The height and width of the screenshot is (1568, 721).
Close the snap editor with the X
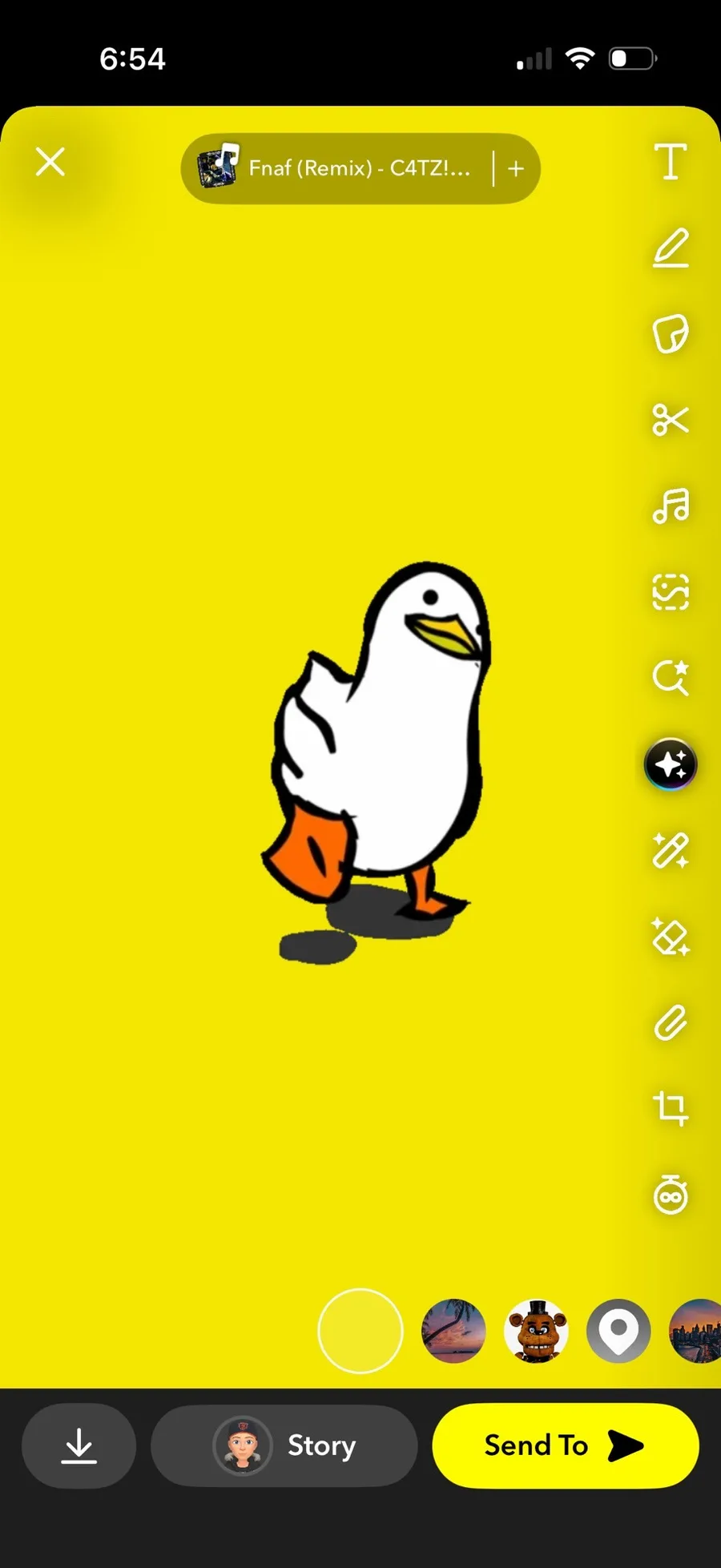50,162
